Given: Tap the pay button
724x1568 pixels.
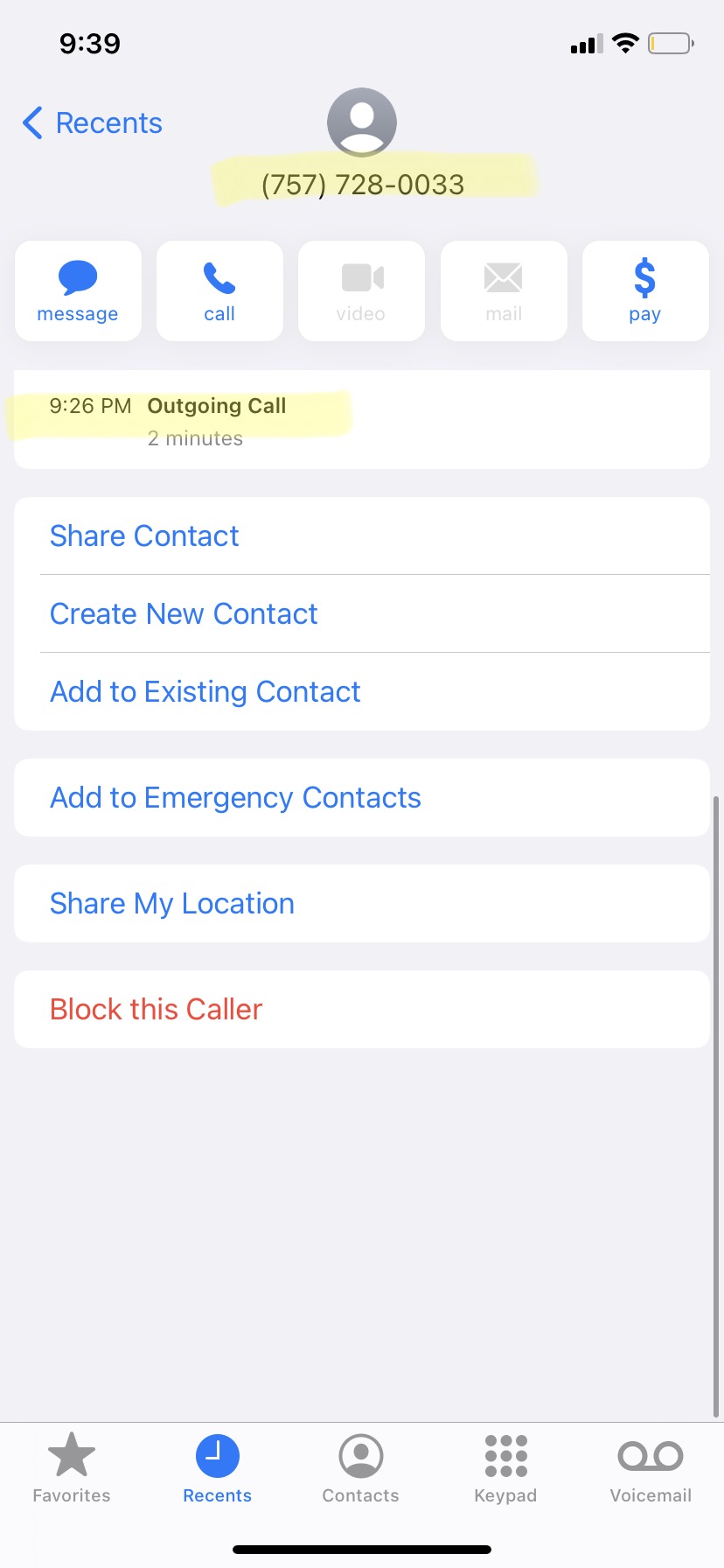Looking at the screenshot, I should coord(644,291).
